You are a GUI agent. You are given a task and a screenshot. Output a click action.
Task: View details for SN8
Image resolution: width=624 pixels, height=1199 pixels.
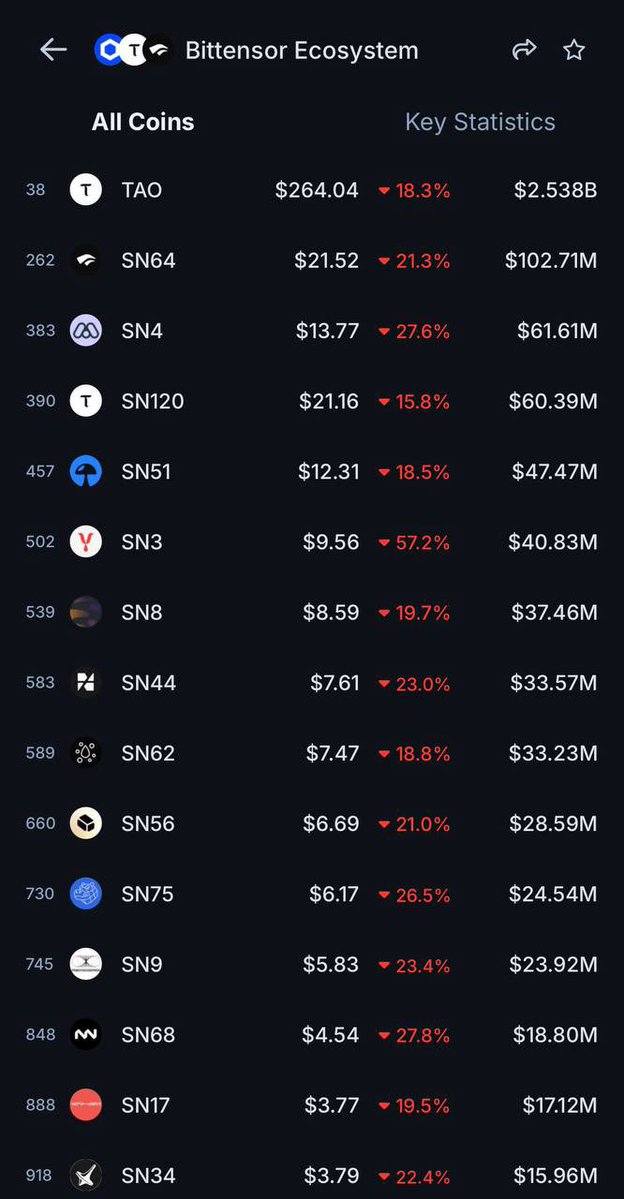click(142, 612)
